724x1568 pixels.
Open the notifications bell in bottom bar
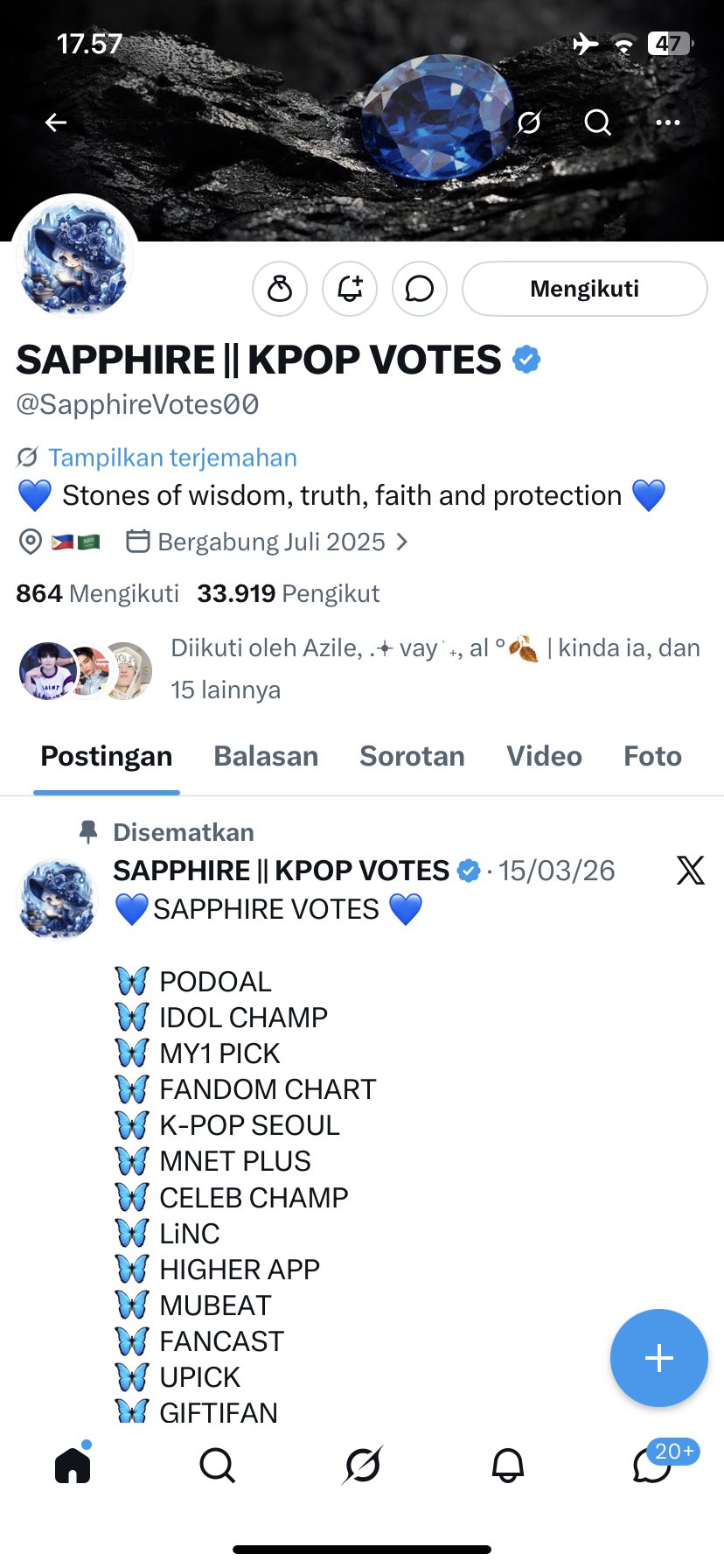click(507, 1465)
